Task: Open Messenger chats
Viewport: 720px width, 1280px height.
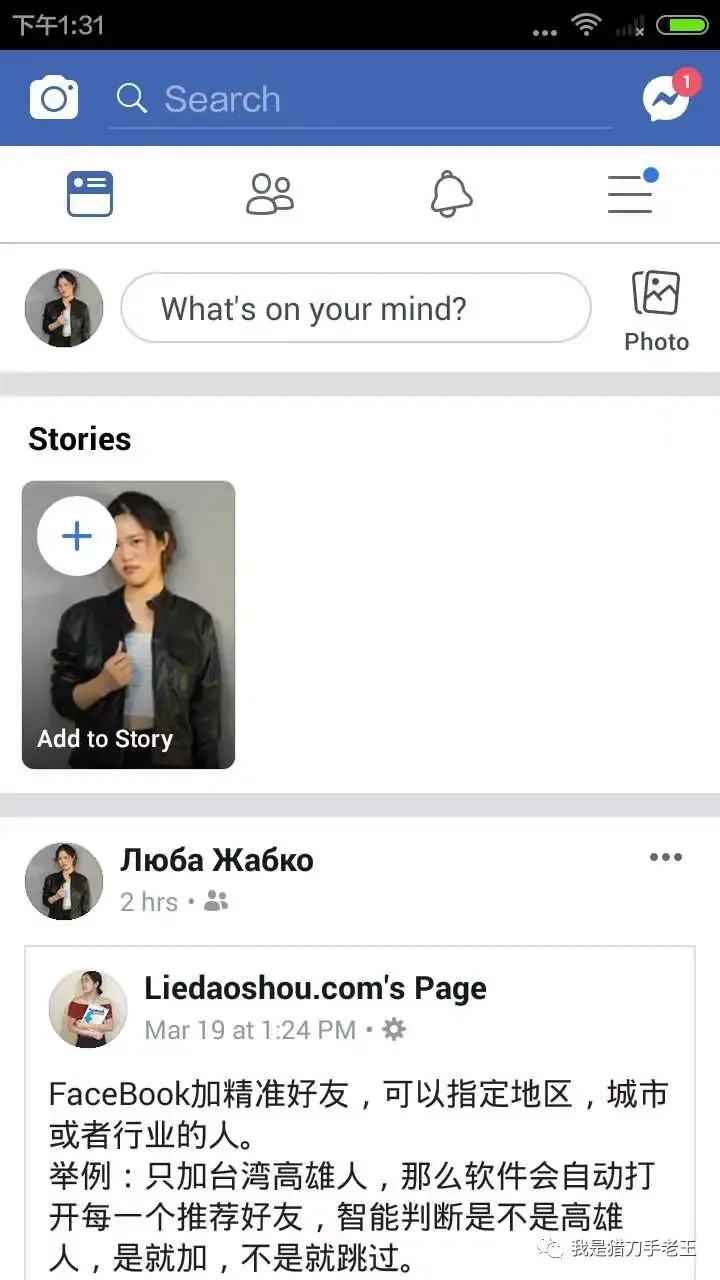Action: (x=666, y=98)
